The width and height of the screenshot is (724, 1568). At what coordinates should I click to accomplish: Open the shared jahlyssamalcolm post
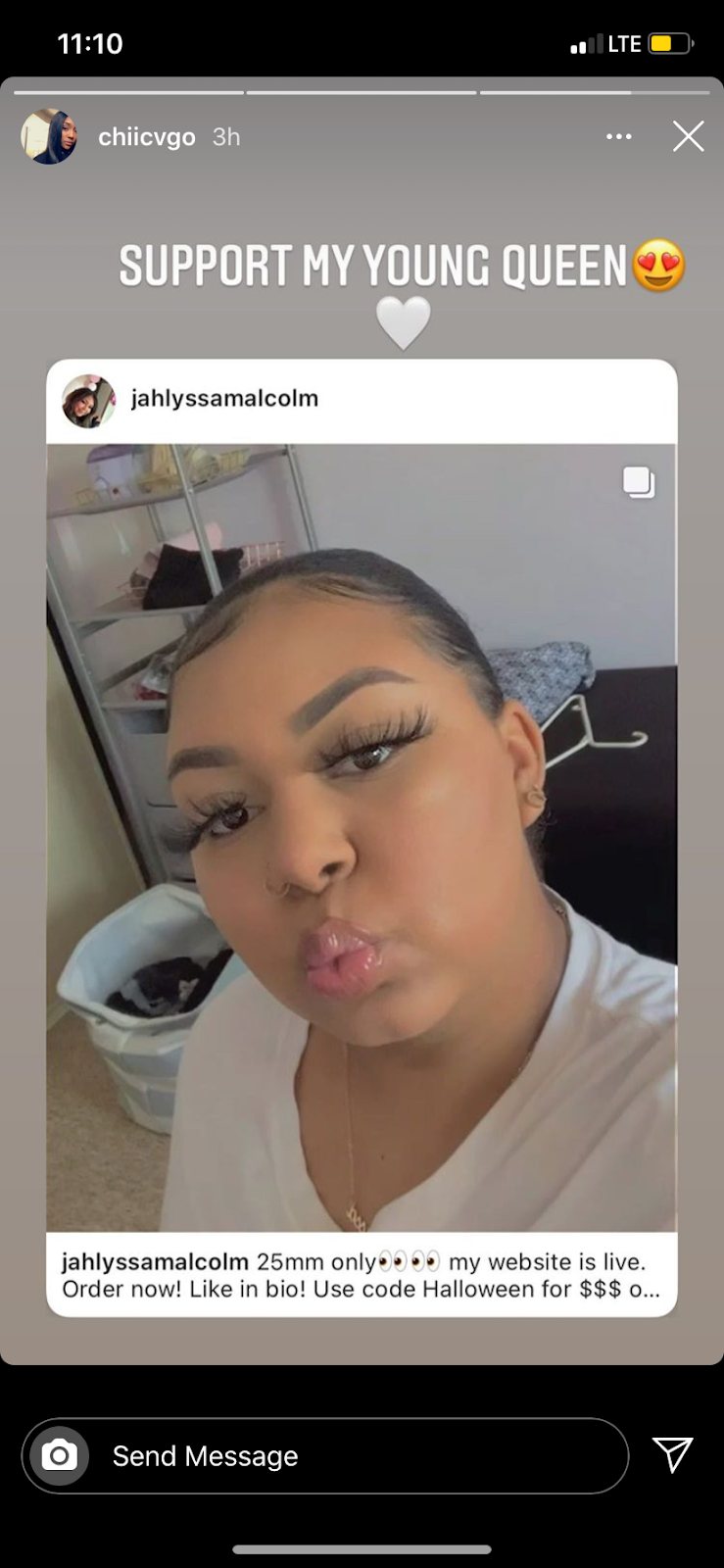[362, 837]
